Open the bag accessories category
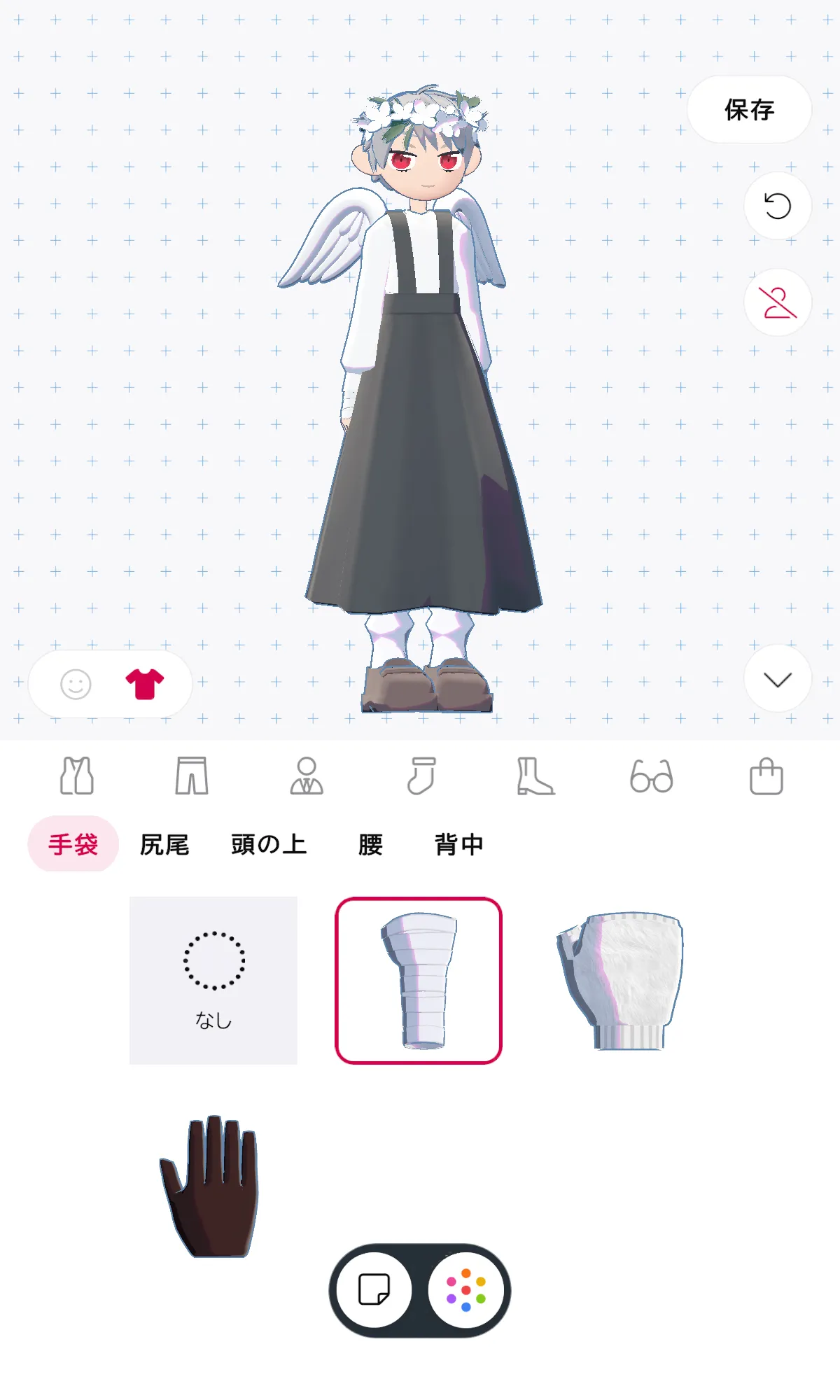The image size is (840, 1400). 766,776
